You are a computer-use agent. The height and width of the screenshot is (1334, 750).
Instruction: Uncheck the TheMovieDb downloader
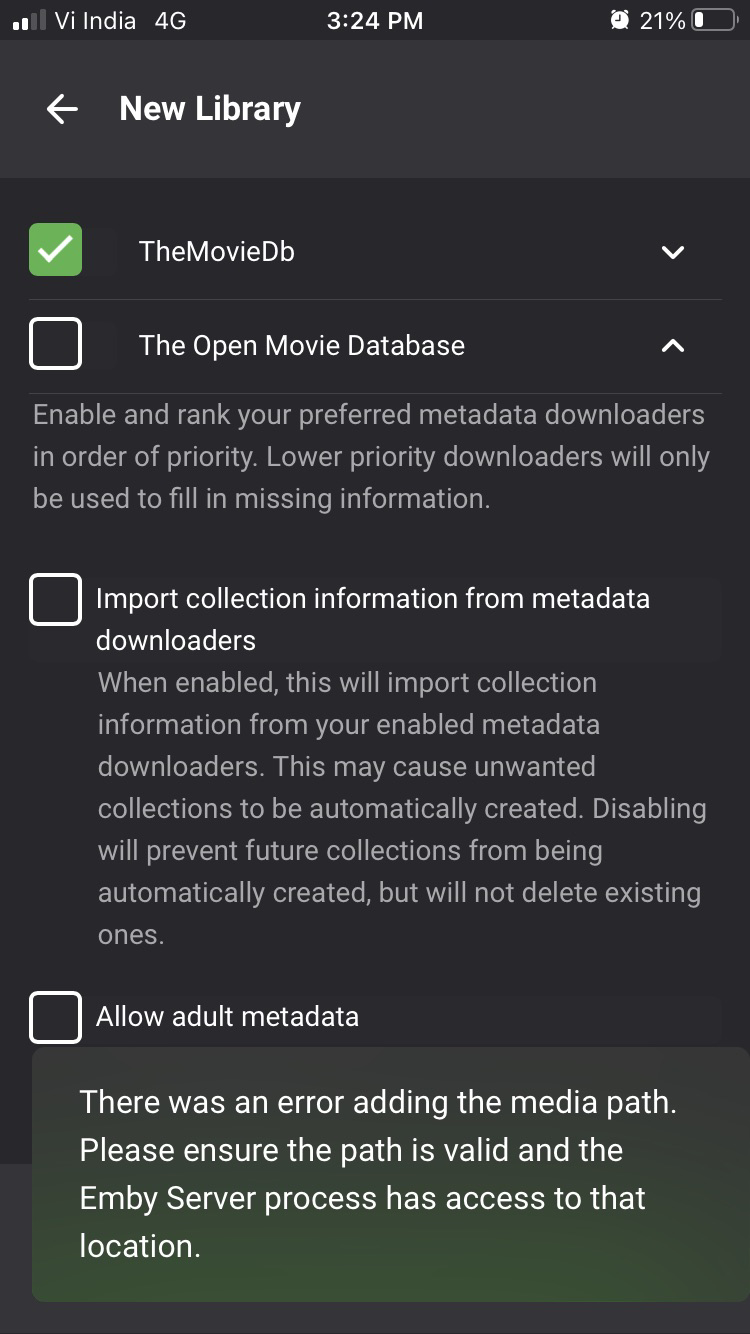55,250
